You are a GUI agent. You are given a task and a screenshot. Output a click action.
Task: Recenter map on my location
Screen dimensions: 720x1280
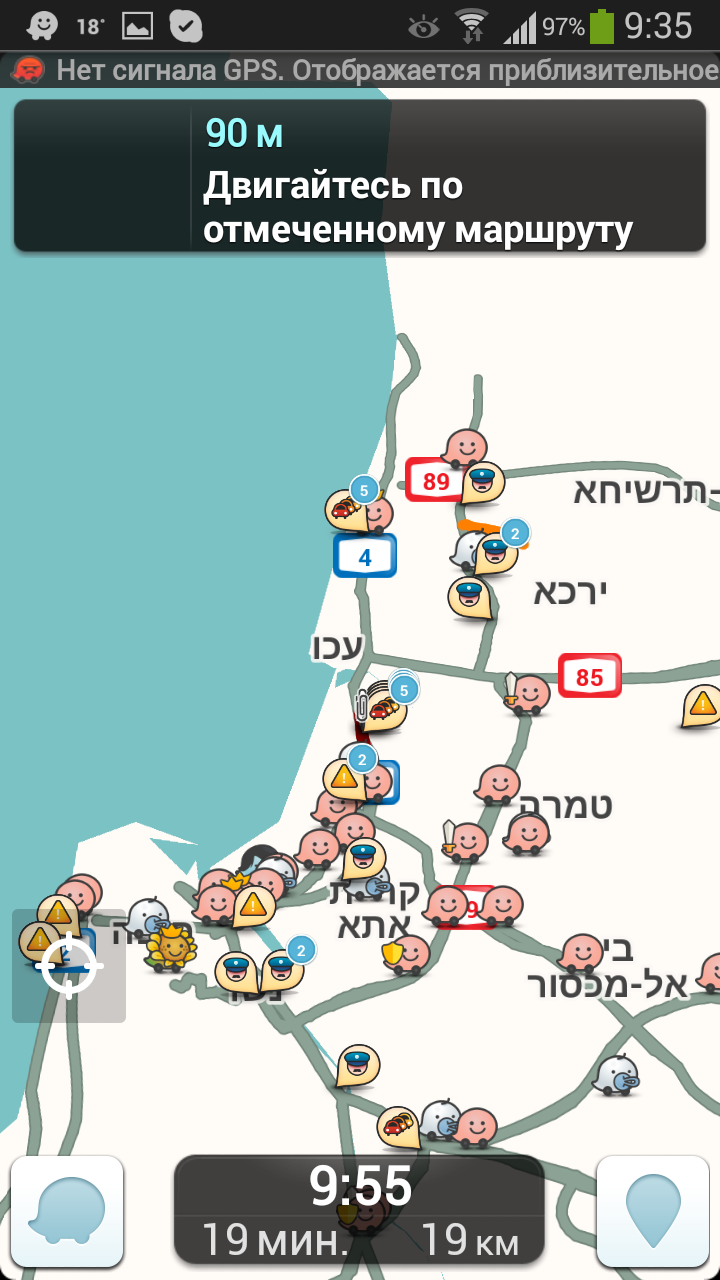tap(69, 966)
